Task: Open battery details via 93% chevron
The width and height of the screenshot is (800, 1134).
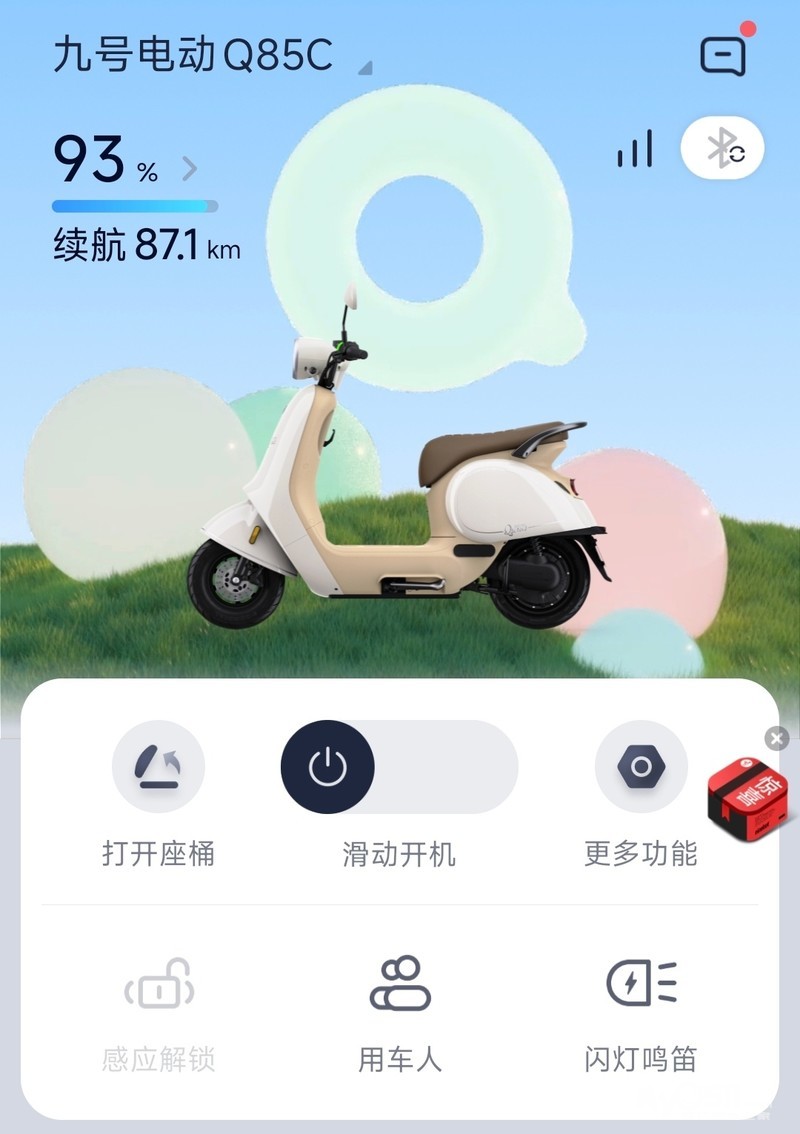Action: (x=190, y=169)
